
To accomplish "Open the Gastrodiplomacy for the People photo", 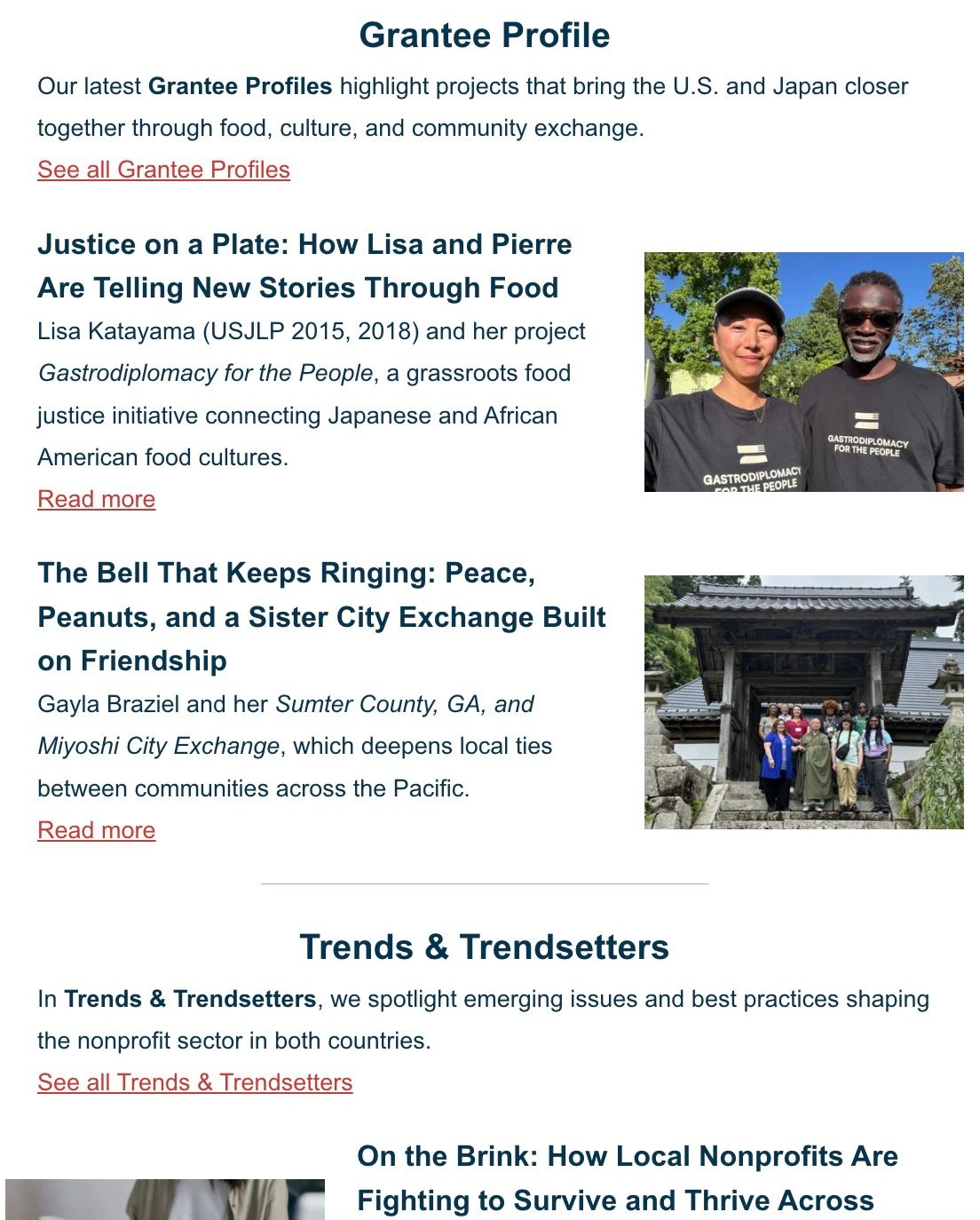I will click(x=803, y=372).
